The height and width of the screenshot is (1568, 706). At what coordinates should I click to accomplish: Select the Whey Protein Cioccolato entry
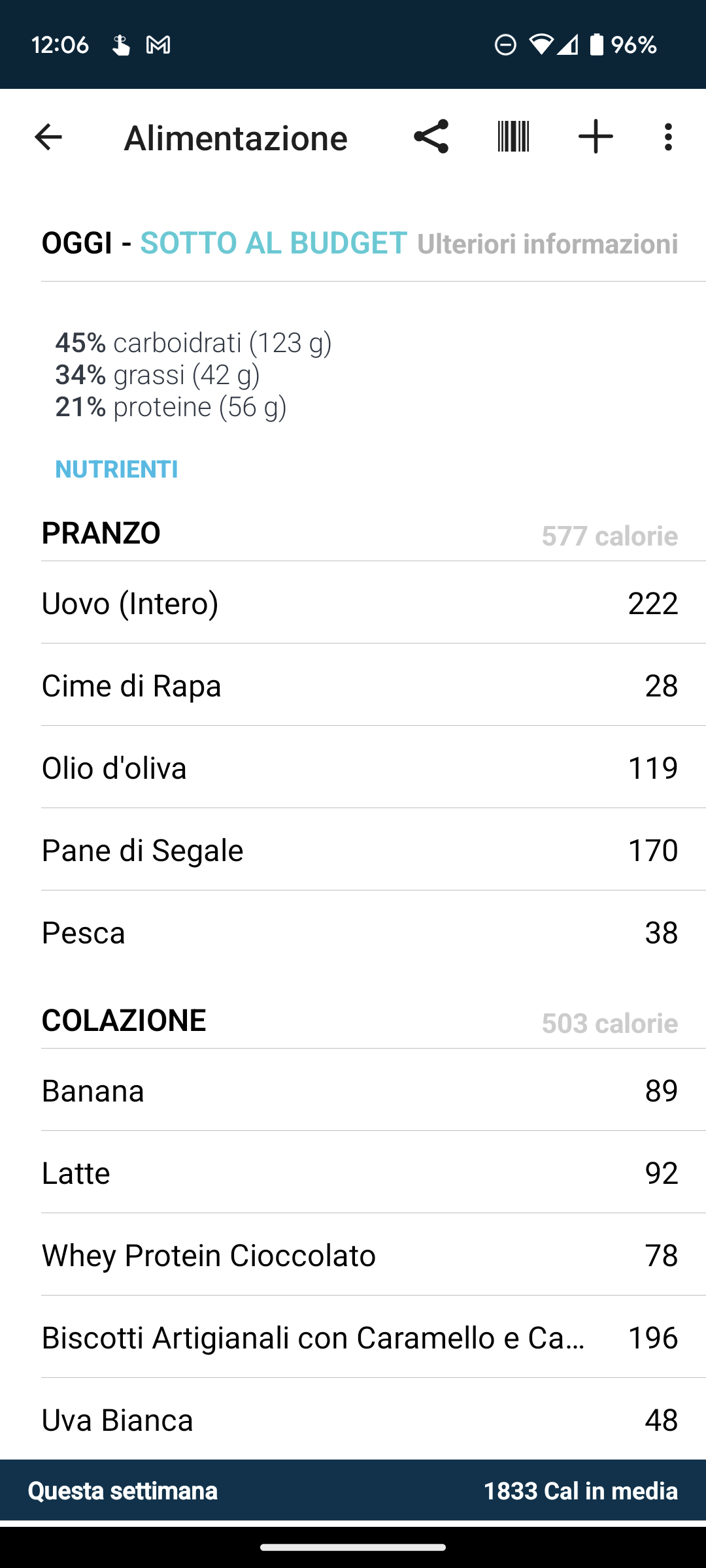pyautogui.click(x=360, y=1254)
